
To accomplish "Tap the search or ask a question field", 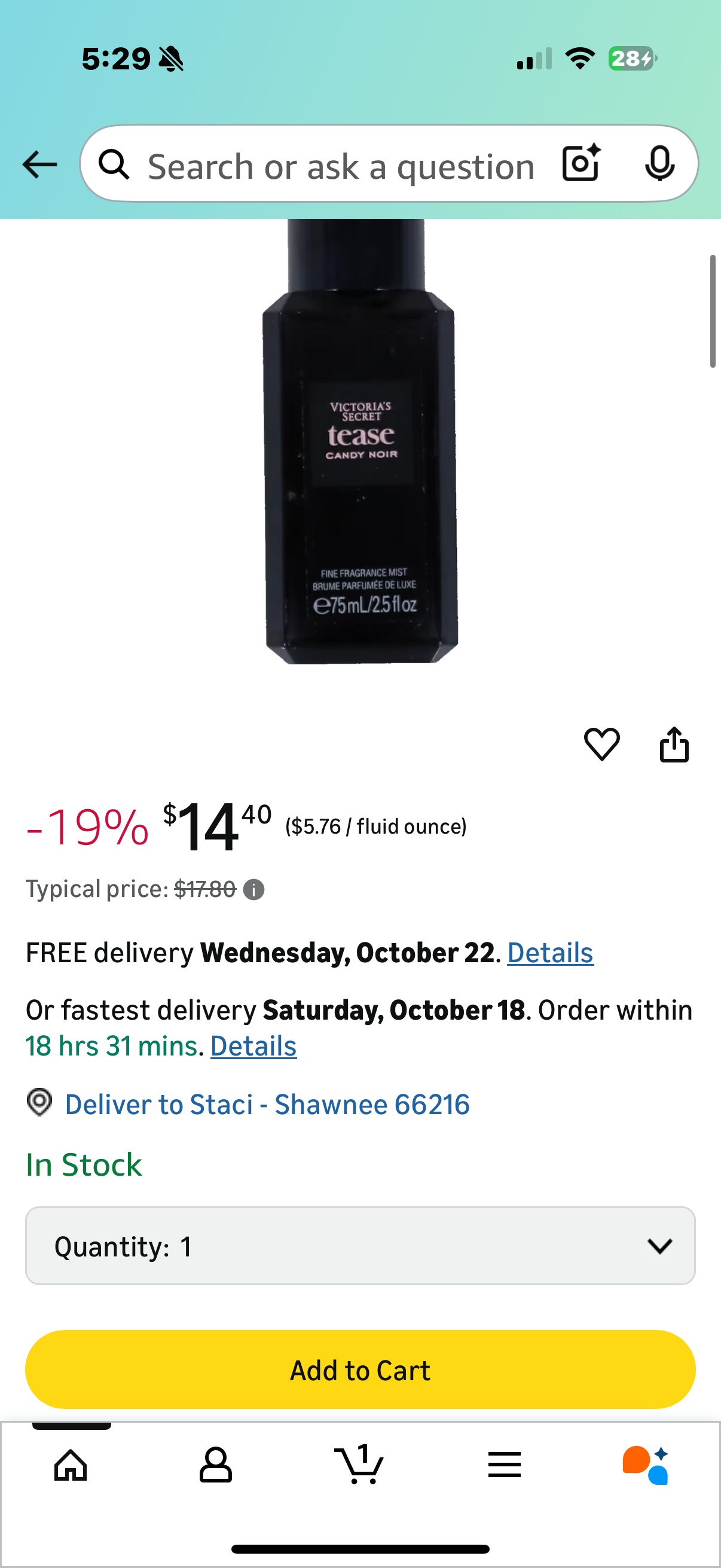I will point(341,166).
